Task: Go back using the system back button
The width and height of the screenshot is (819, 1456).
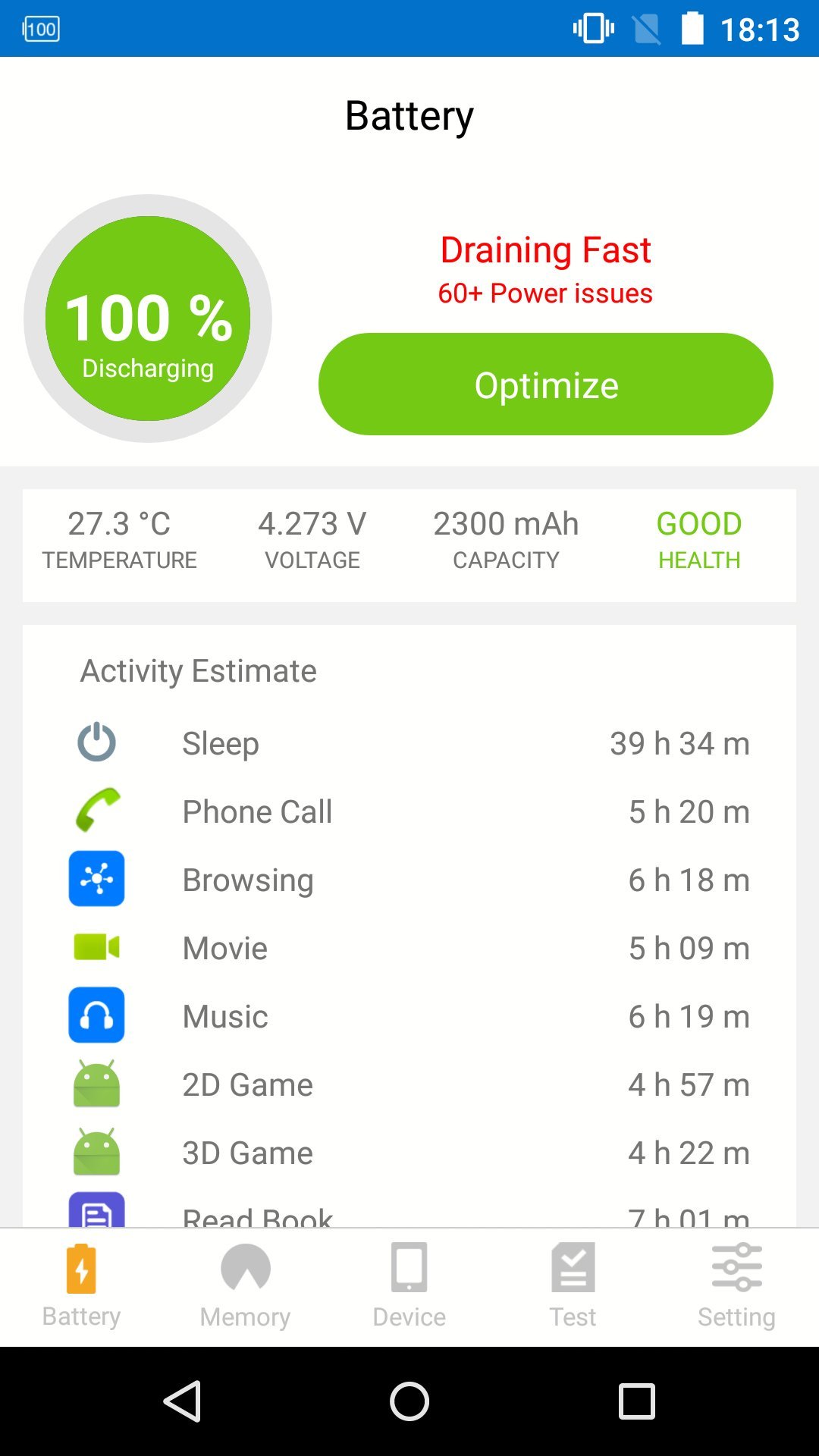Action: [x=183, y=1401]
